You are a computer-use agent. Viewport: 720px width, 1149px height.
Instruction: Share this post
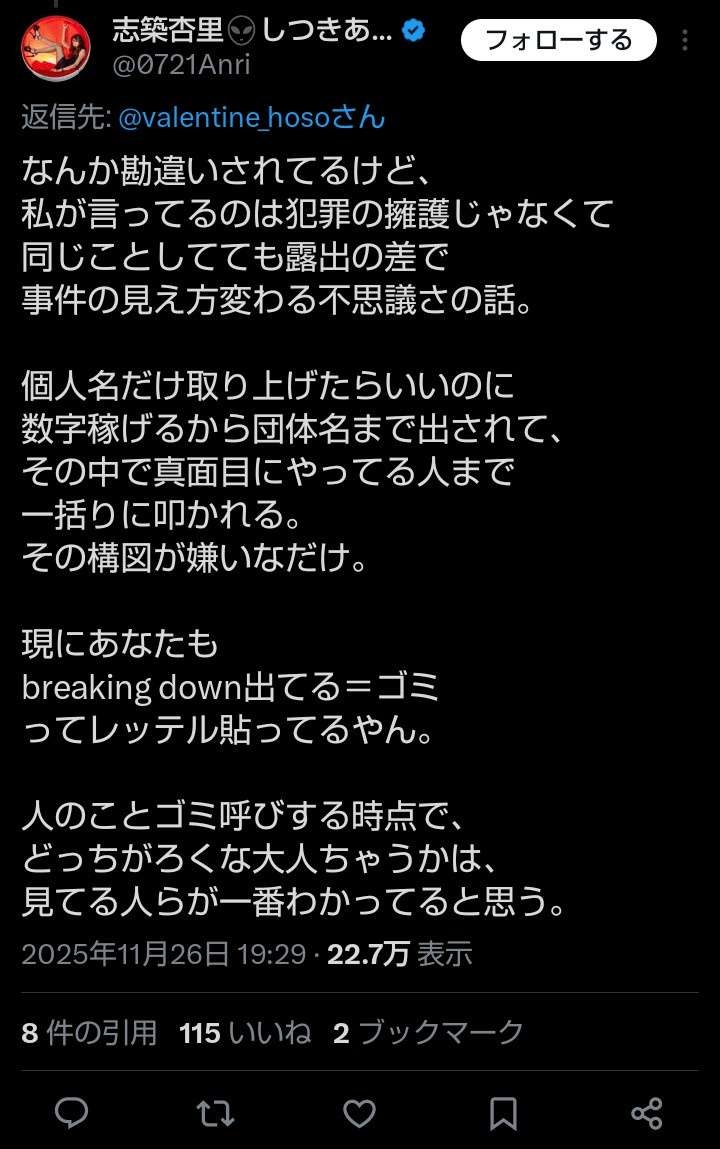(x=647, y=1112)
